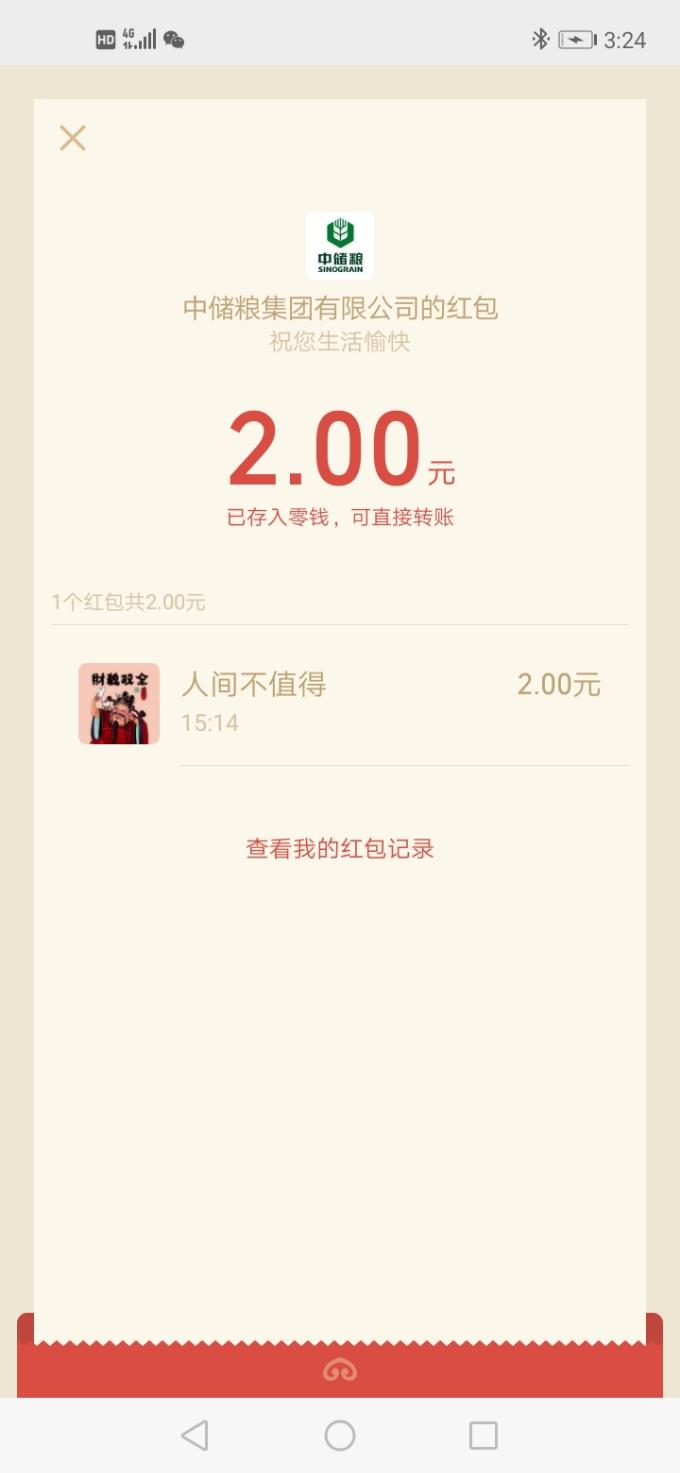Go back with system back button

(195, 1435)
